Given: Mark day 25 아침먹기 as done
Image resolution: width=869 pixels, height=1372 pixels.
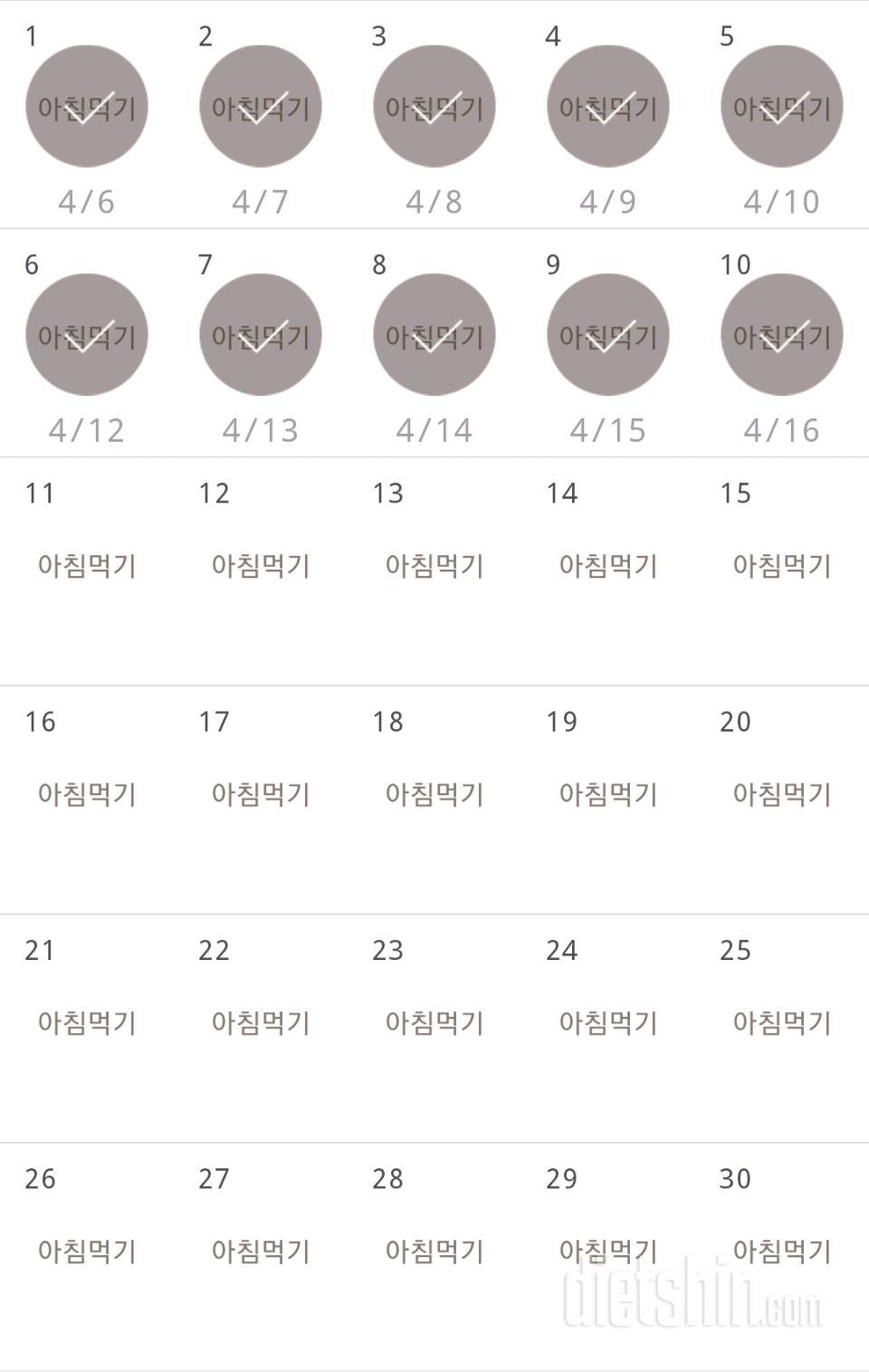Looking at the screenshot, I should [782, 1022].
